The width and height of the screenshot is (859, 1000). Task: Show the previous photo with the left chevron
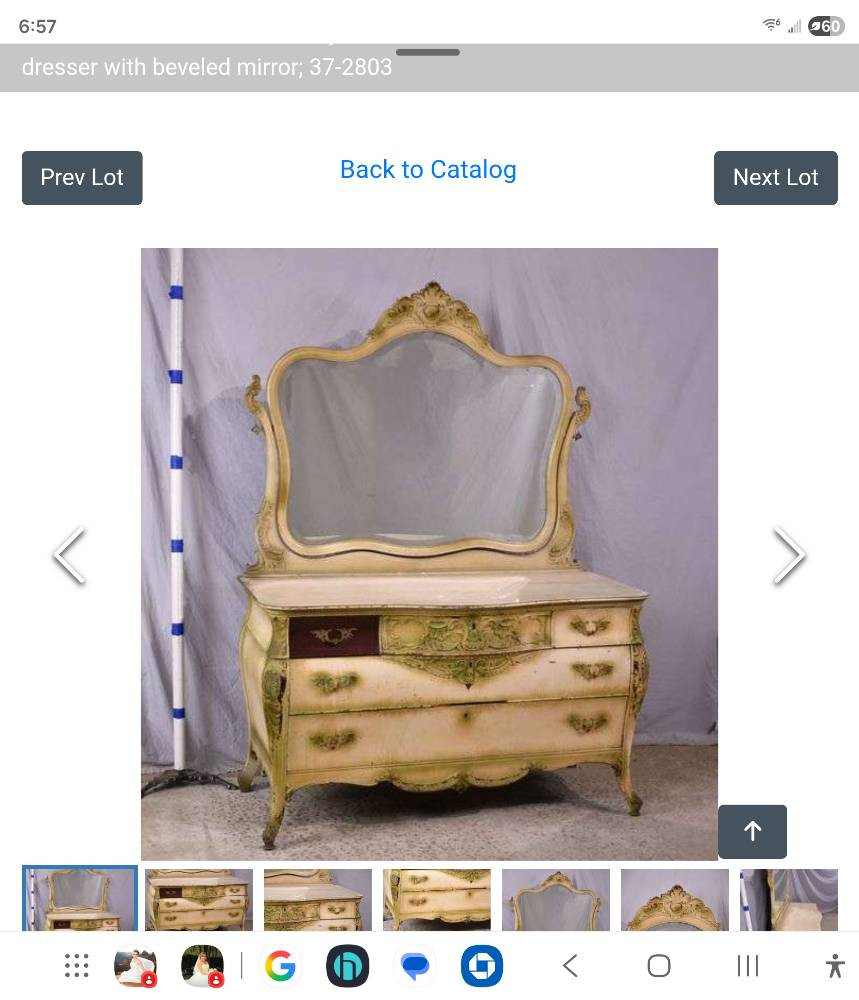pyautogui.click(x=69, y=555)
